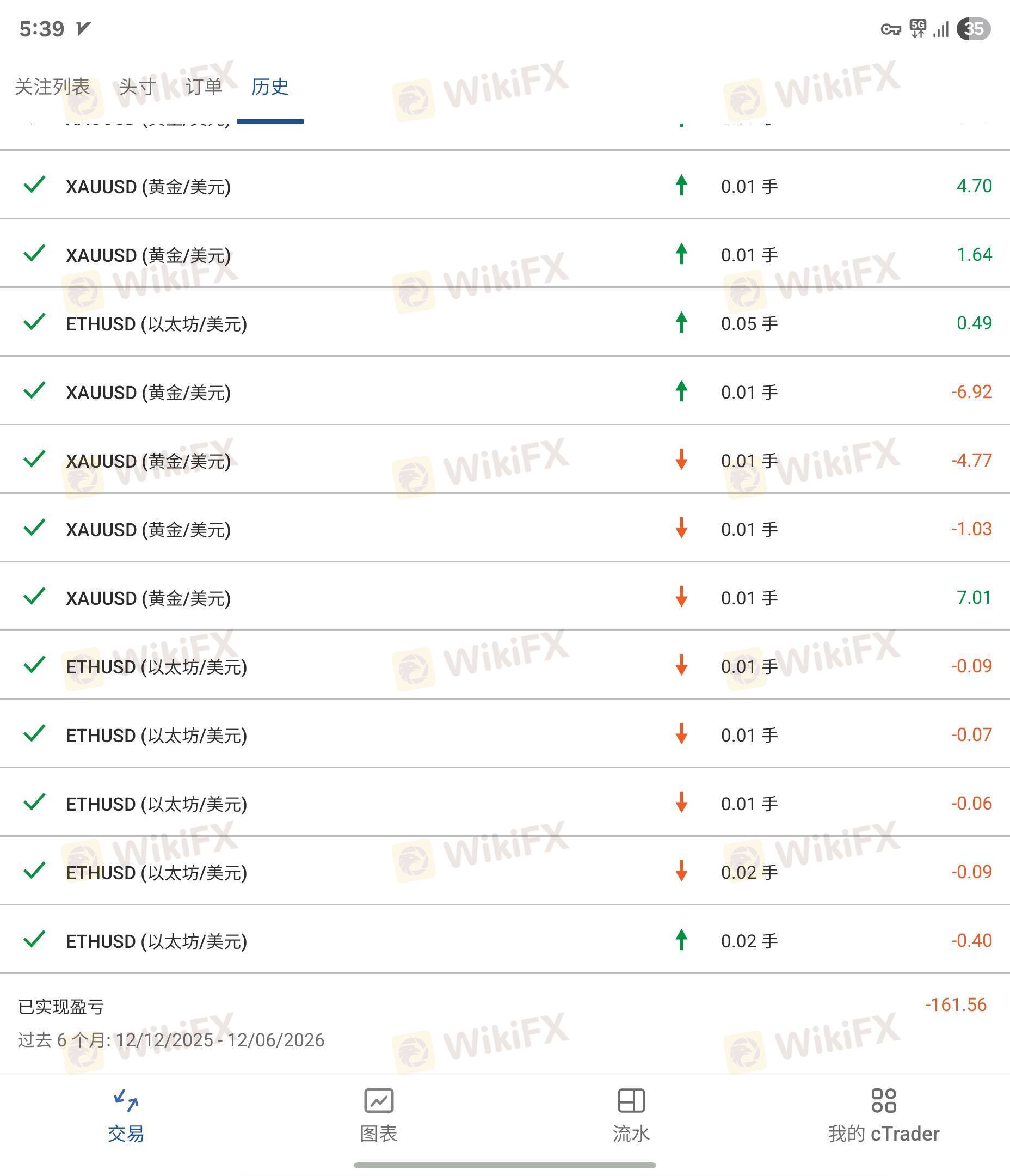This screenshot has height=1176, width=1010.
Task: View the XAUUSD trade showing -4.77
Action: coord(505,460)
